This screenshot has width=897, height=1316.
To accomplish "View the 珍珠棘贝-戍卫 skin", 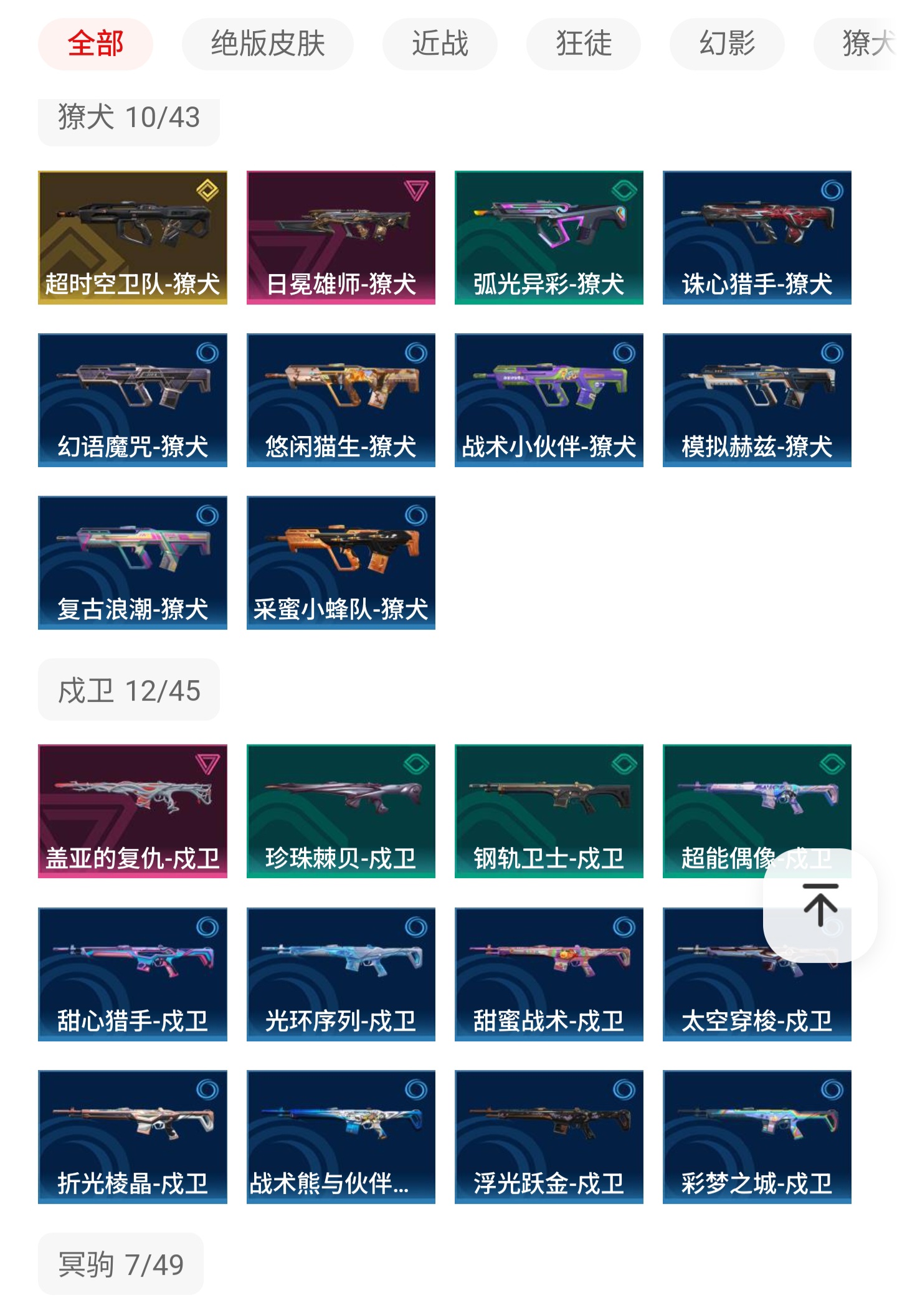I will coord(341,811).
